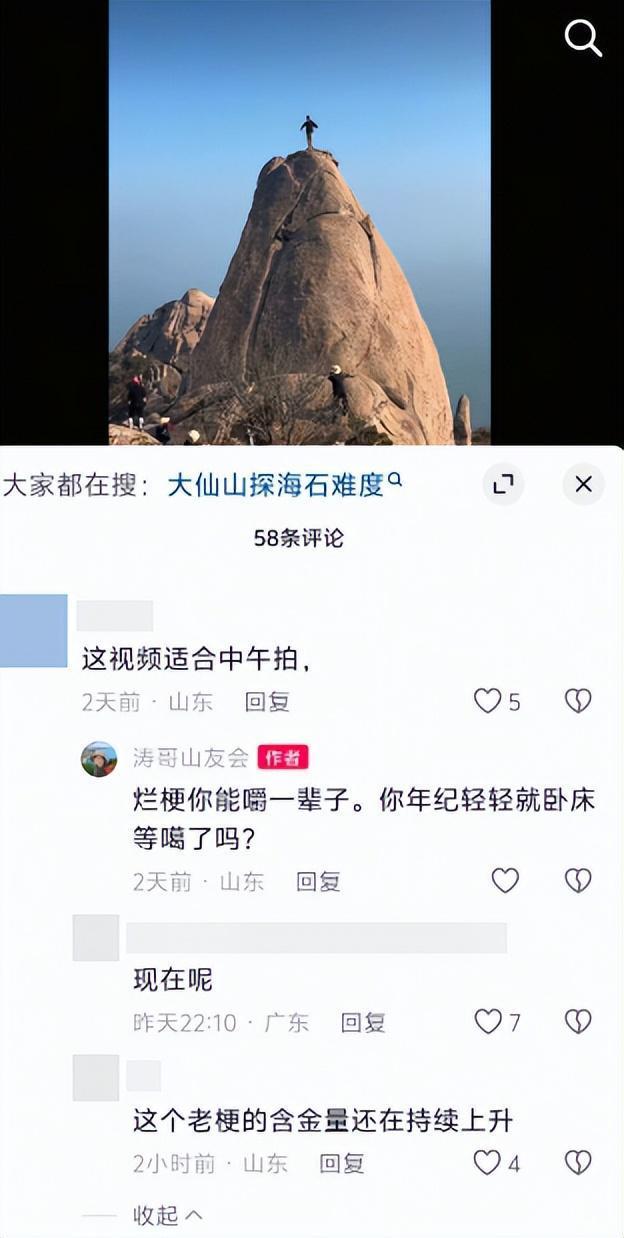Expand the comments panel to full screen
Viewport: 624px width, 1238px height.
tap(503, 485)
